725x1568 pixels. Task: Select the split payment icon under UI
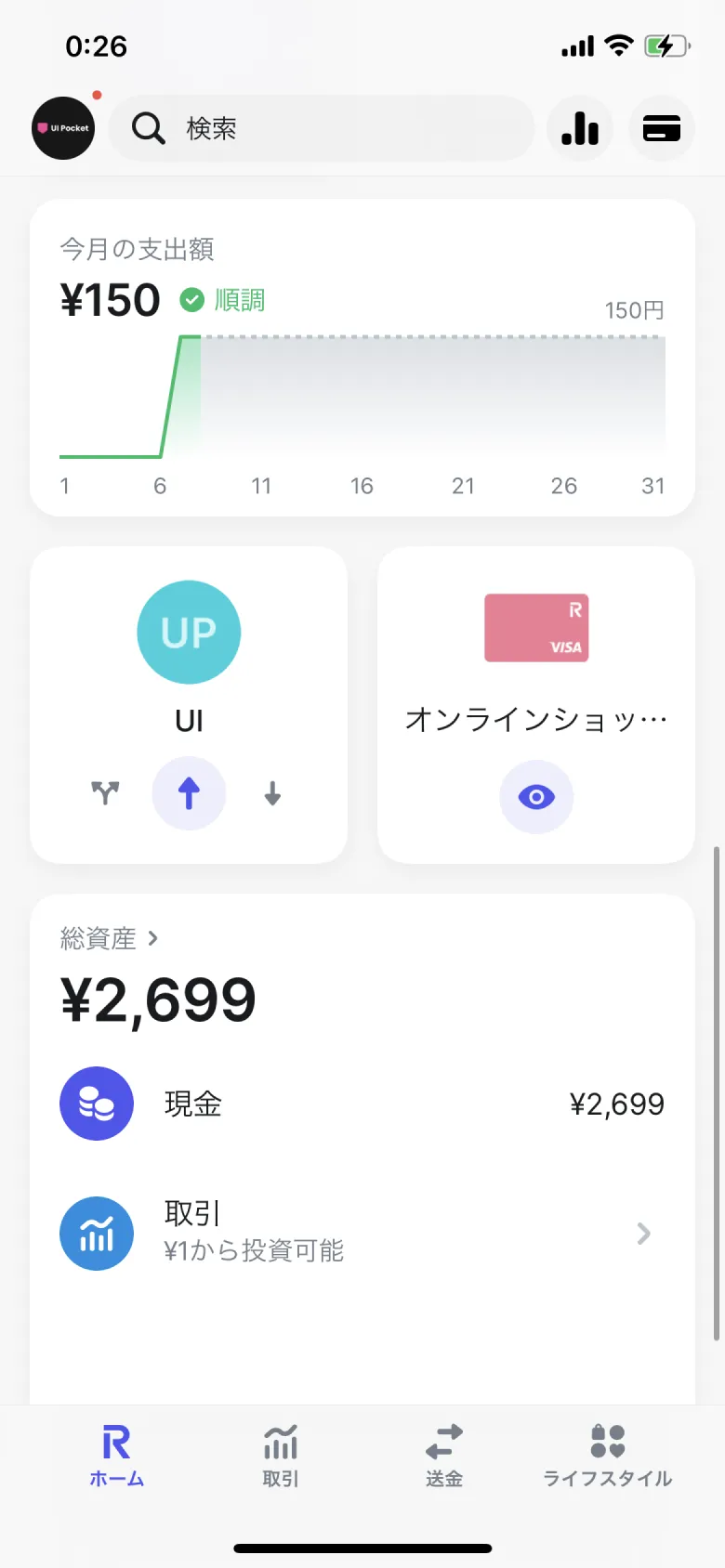pos(106,792)
